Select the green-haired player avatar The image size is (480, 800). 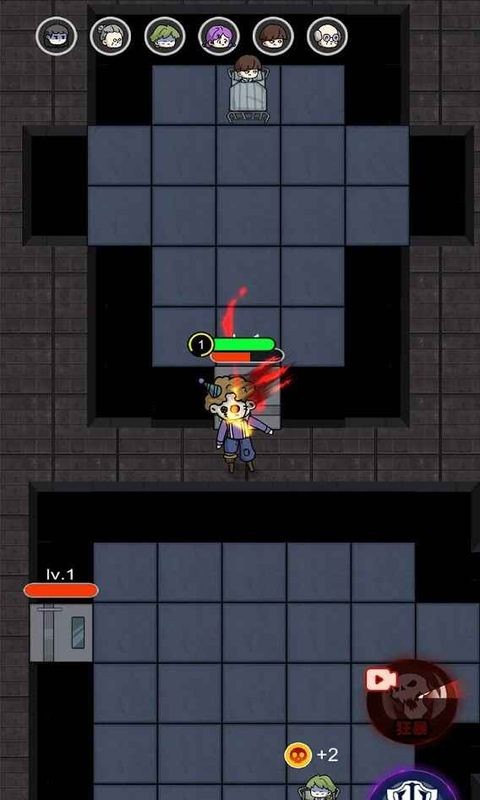tap(164, 36)
